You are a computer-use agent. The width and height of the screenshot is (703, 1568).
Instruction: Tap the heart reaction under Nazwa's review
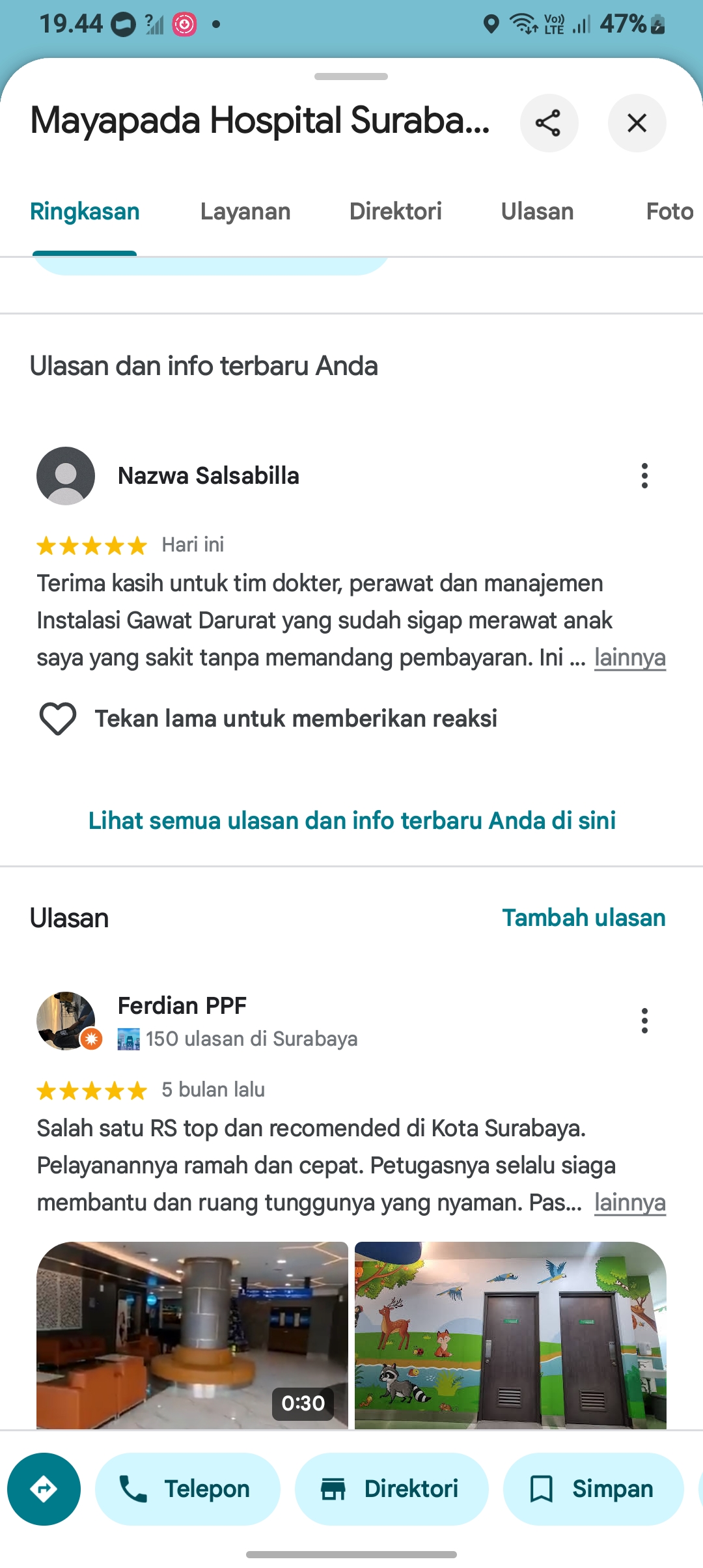(58, 719)
